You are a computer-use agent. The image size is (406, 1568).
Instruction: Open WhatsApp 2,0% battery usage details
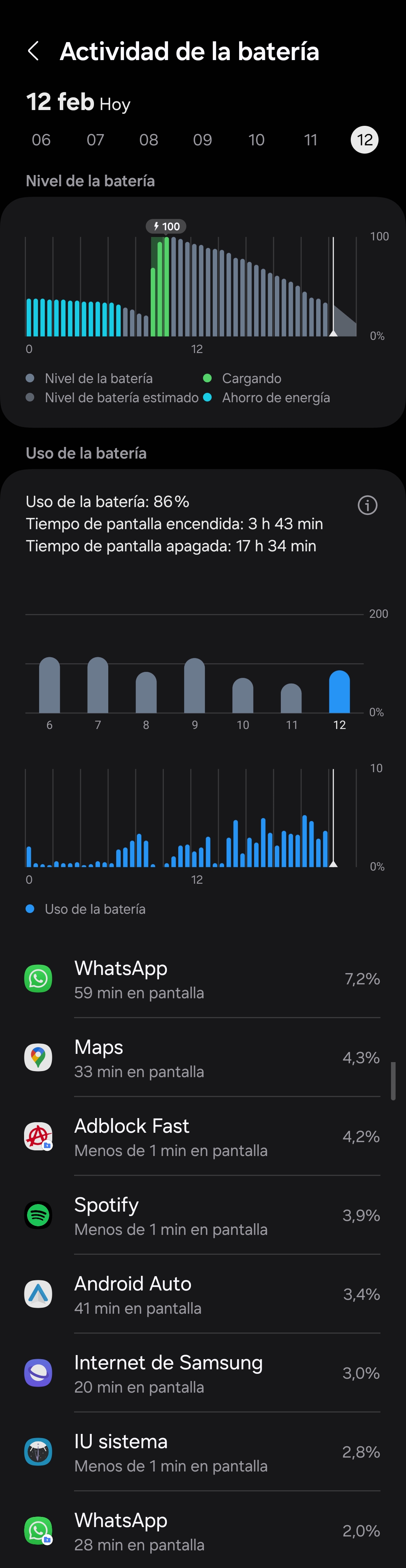click(202, 1531)
